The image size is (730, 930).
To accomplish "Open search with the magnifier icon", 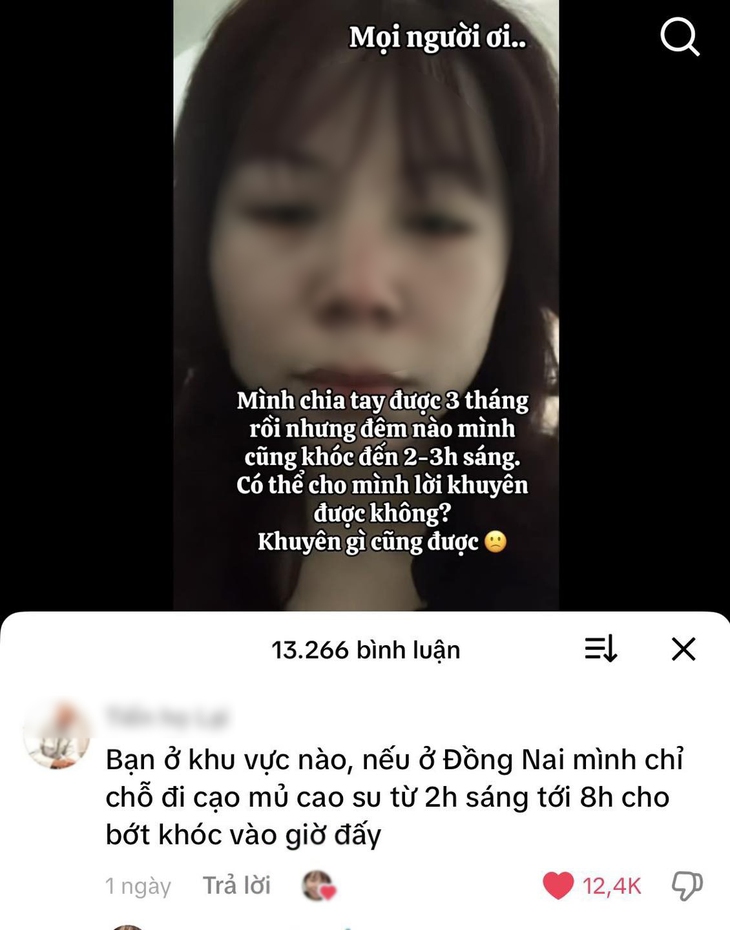I will tap(681, 37).
